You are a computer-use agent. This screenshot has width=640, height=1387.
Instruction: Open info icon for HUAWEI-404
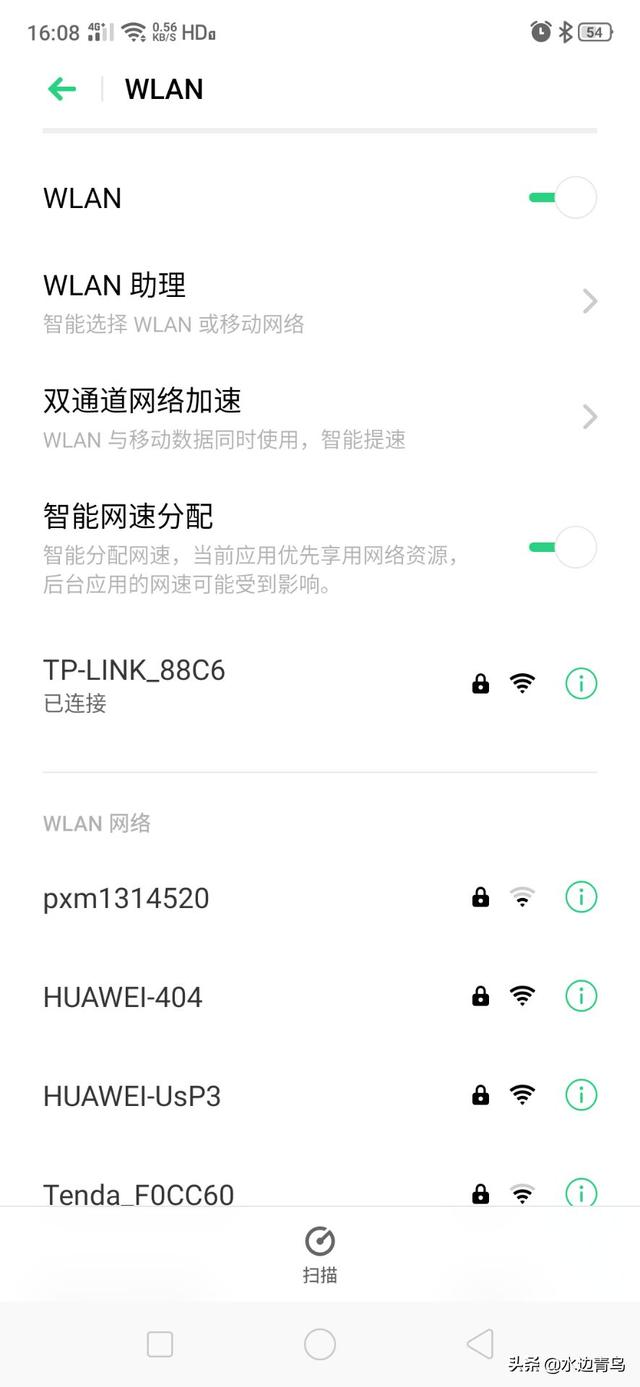click(581, 996)
